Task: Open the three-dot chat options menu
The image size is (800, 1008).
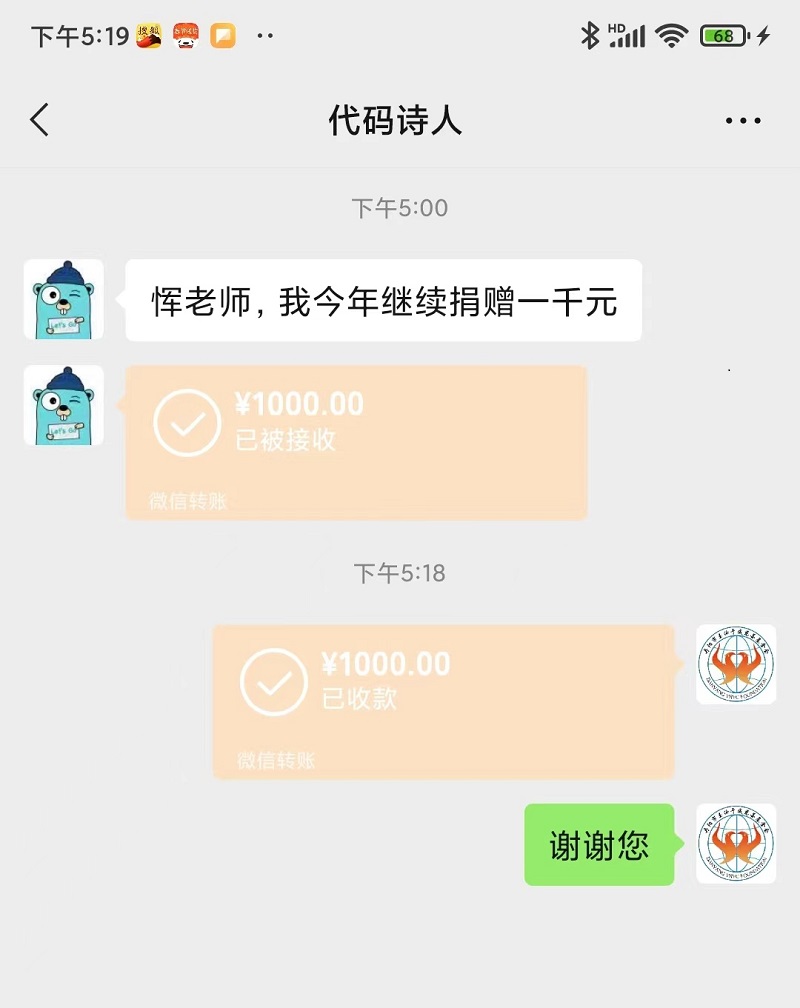Action: click(x=742, y=121)
